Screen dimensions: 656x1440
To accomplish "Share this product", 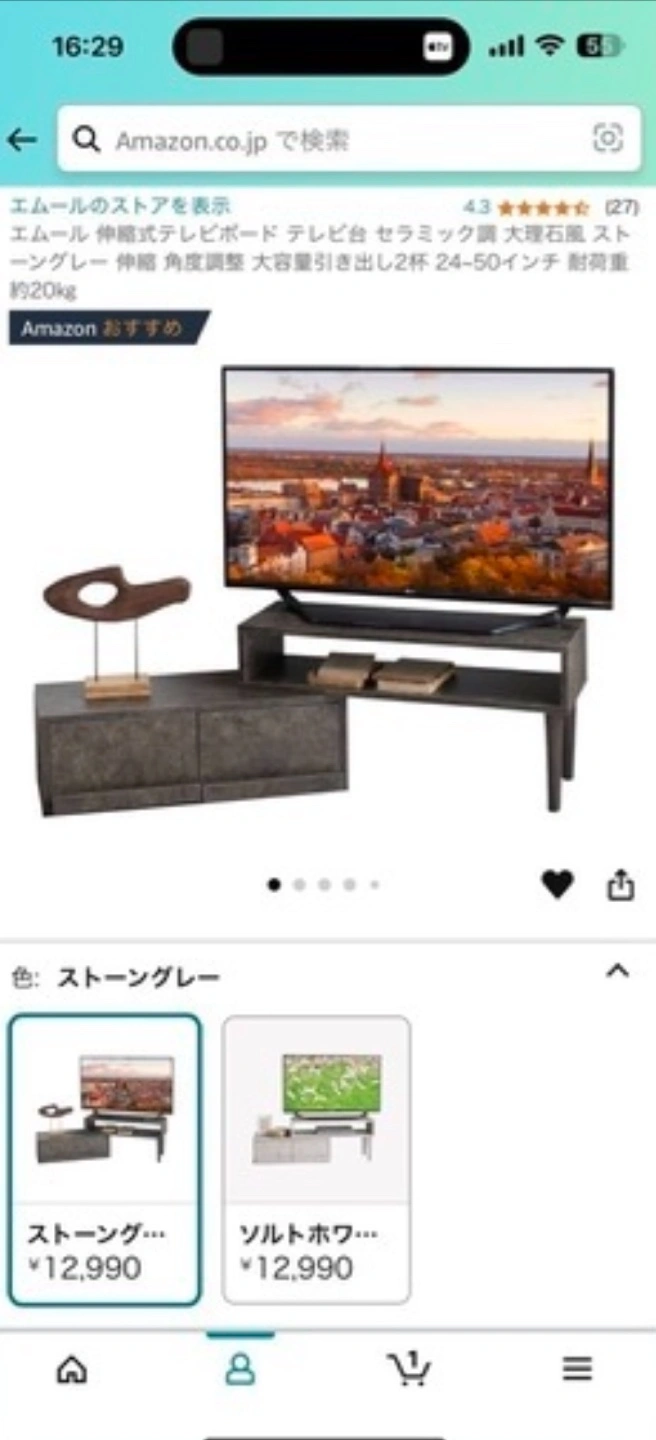I will (x=621, y=885).
